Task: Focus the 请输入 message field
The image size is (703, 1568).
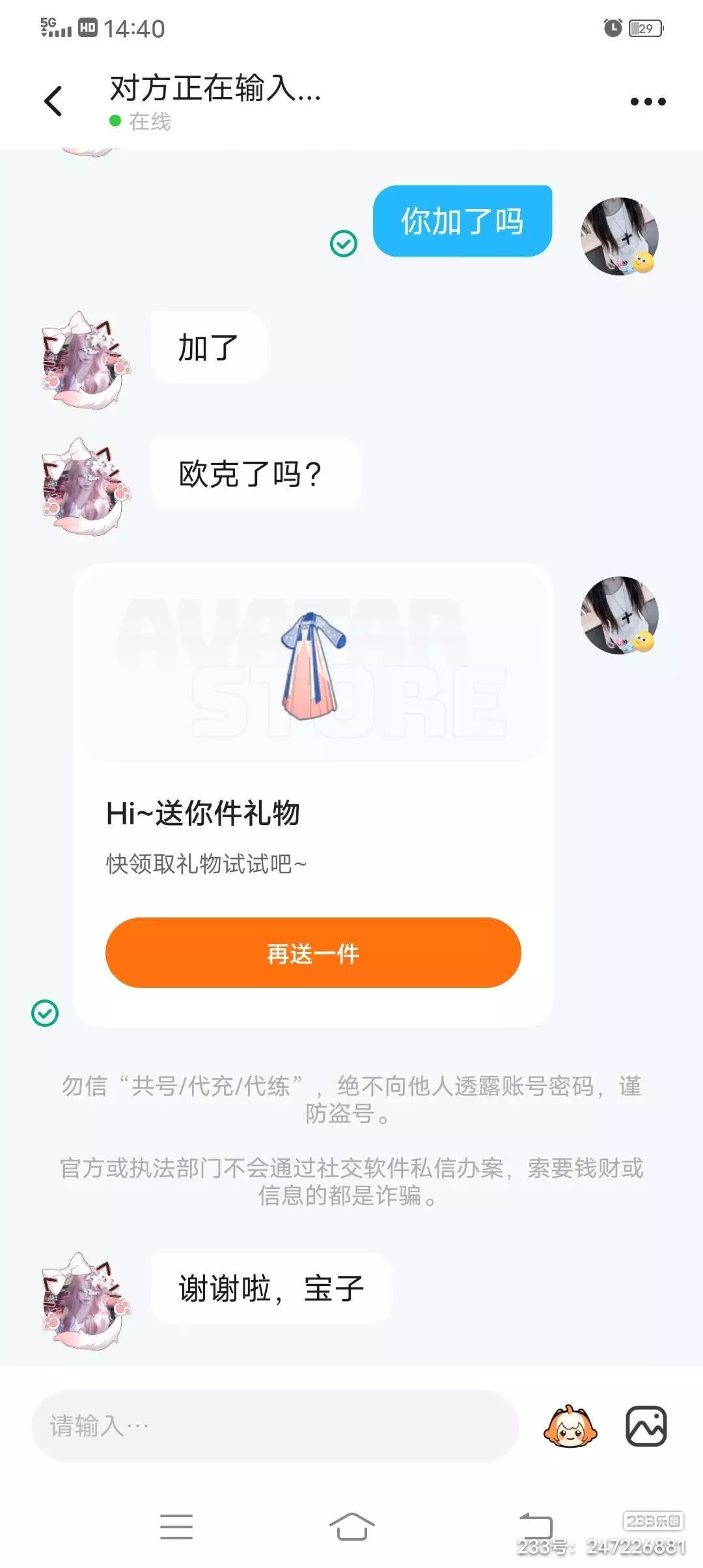Action: coord(275,1426)
